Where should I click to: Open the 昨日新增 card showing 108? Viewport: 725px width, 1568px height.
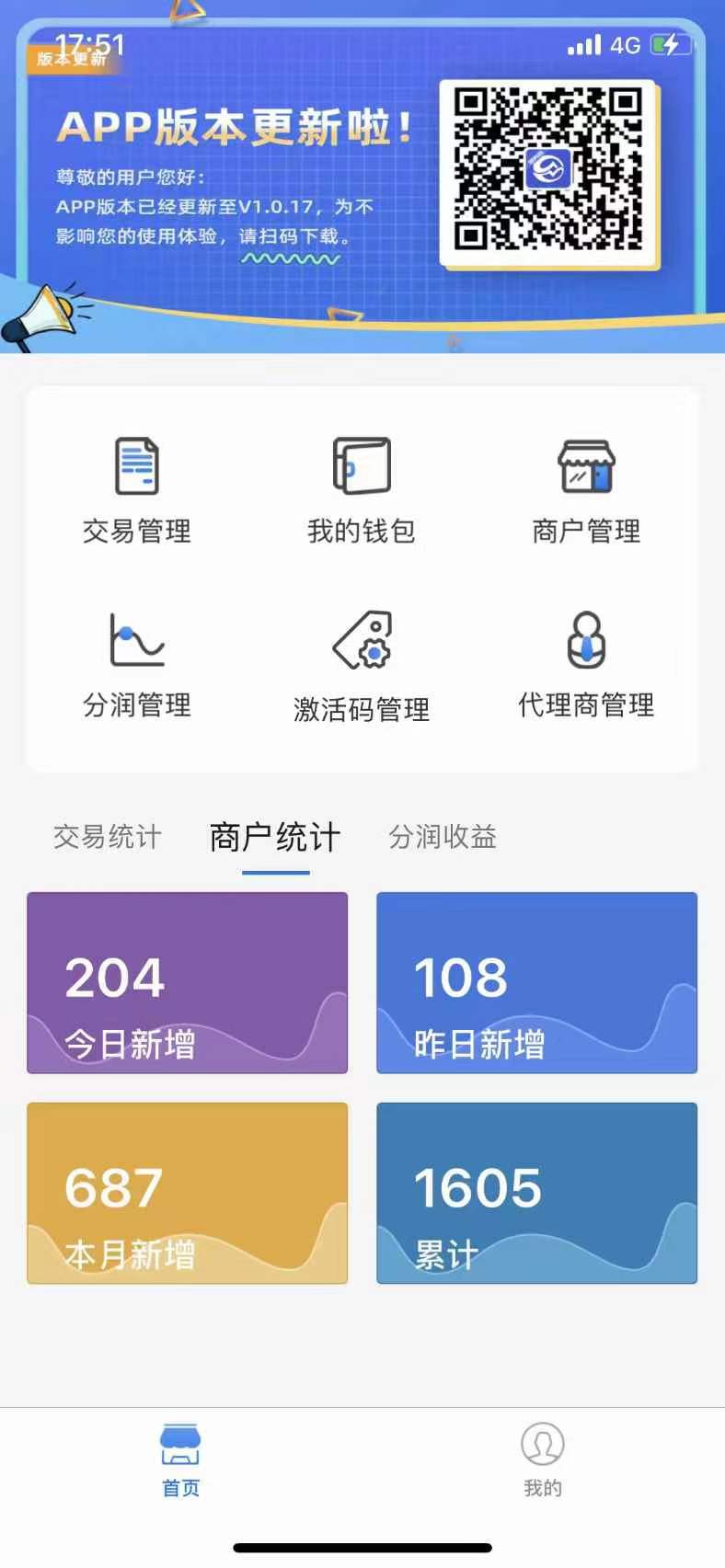536,982
